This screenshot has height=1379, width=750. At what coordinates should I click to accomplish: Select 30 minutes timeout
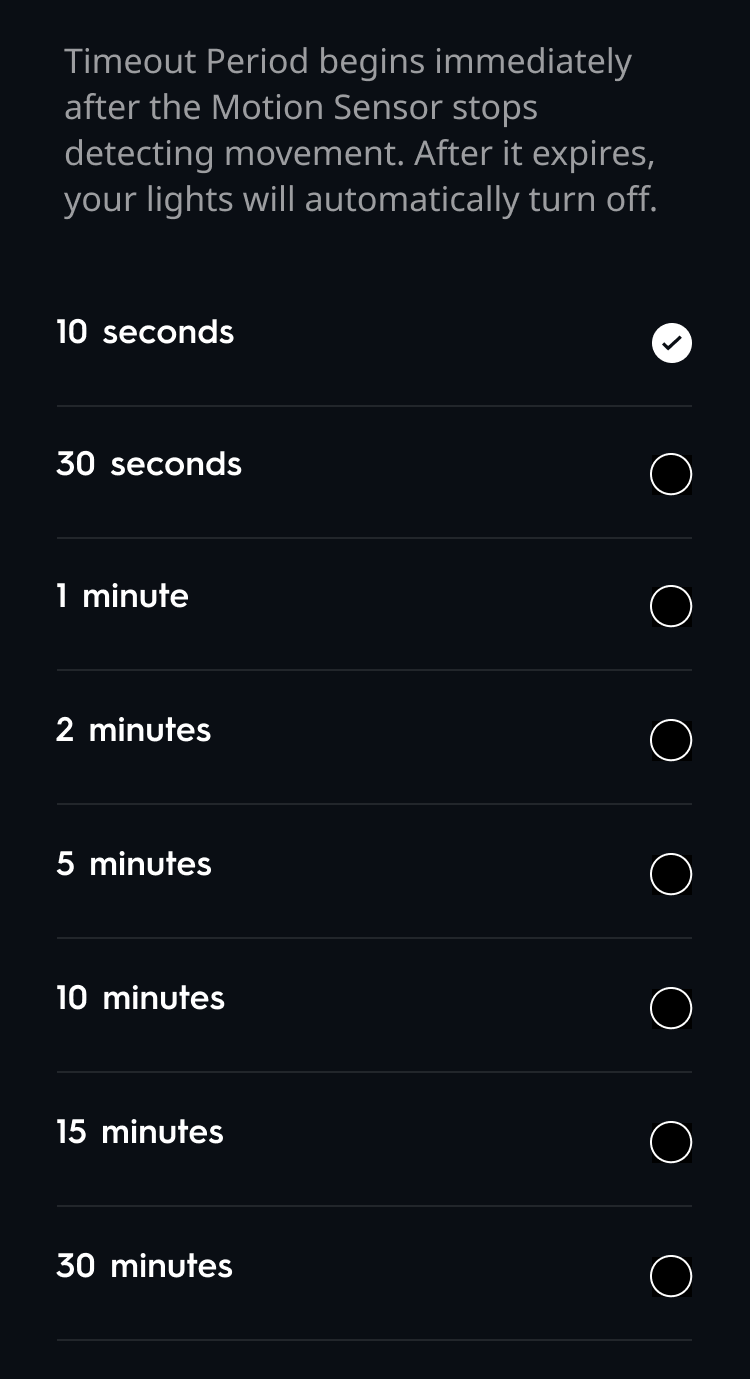click(670, 1276)
